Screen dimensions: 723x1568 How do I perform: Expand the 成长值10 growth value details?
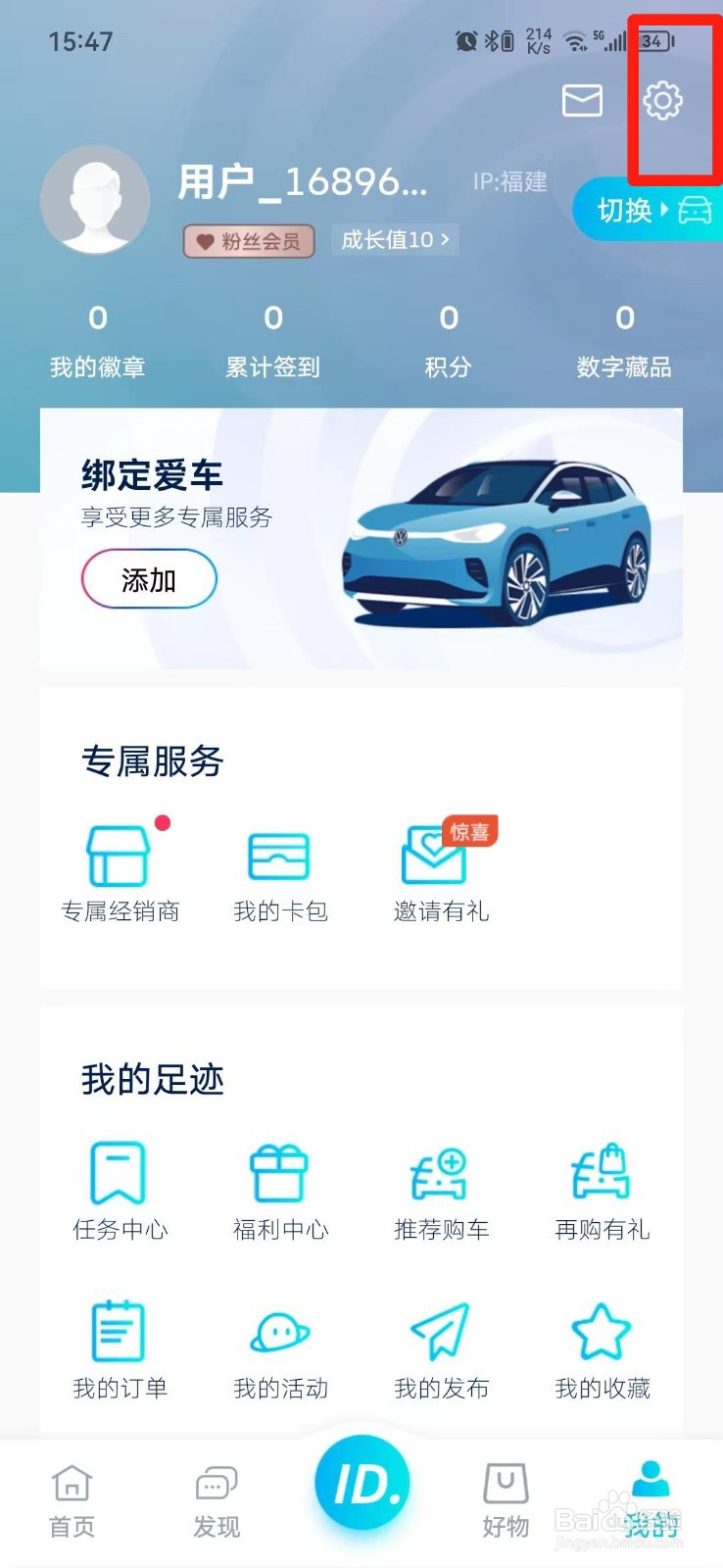pyautogui.click(x=394, y=240)
